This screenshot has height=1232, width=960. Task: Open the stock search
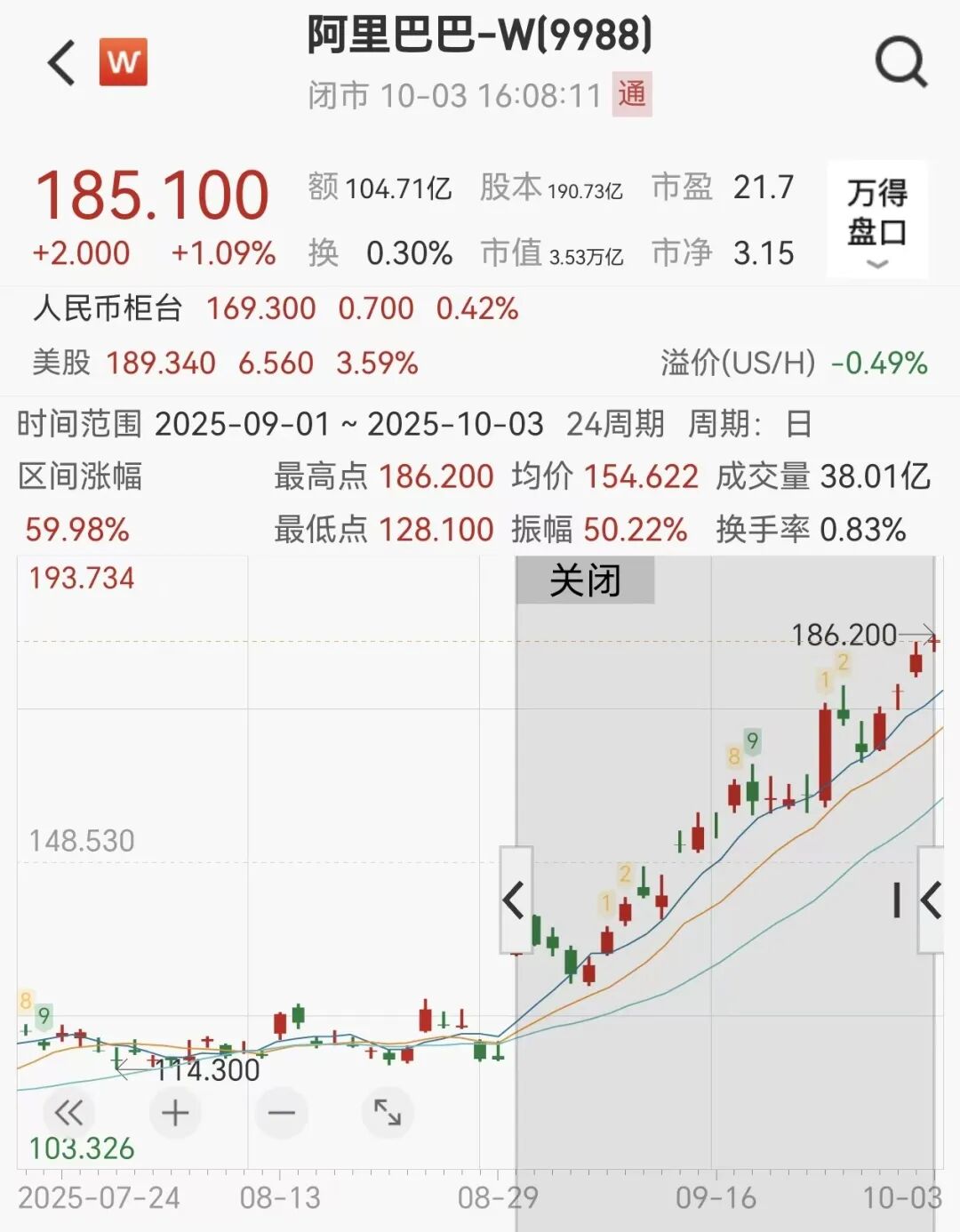[900, 62]
